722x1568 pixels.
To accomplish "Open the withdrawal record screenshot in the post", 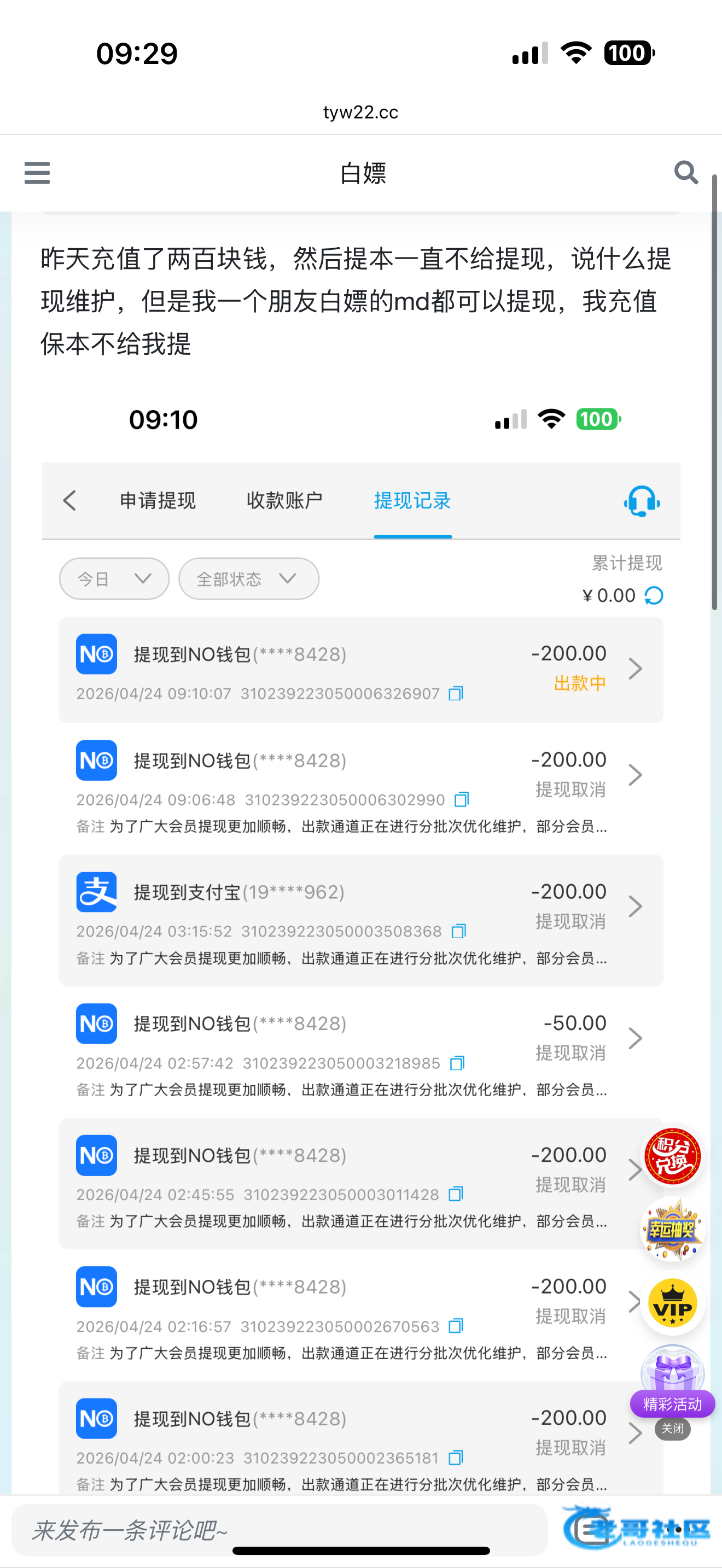I will [360, 913].
